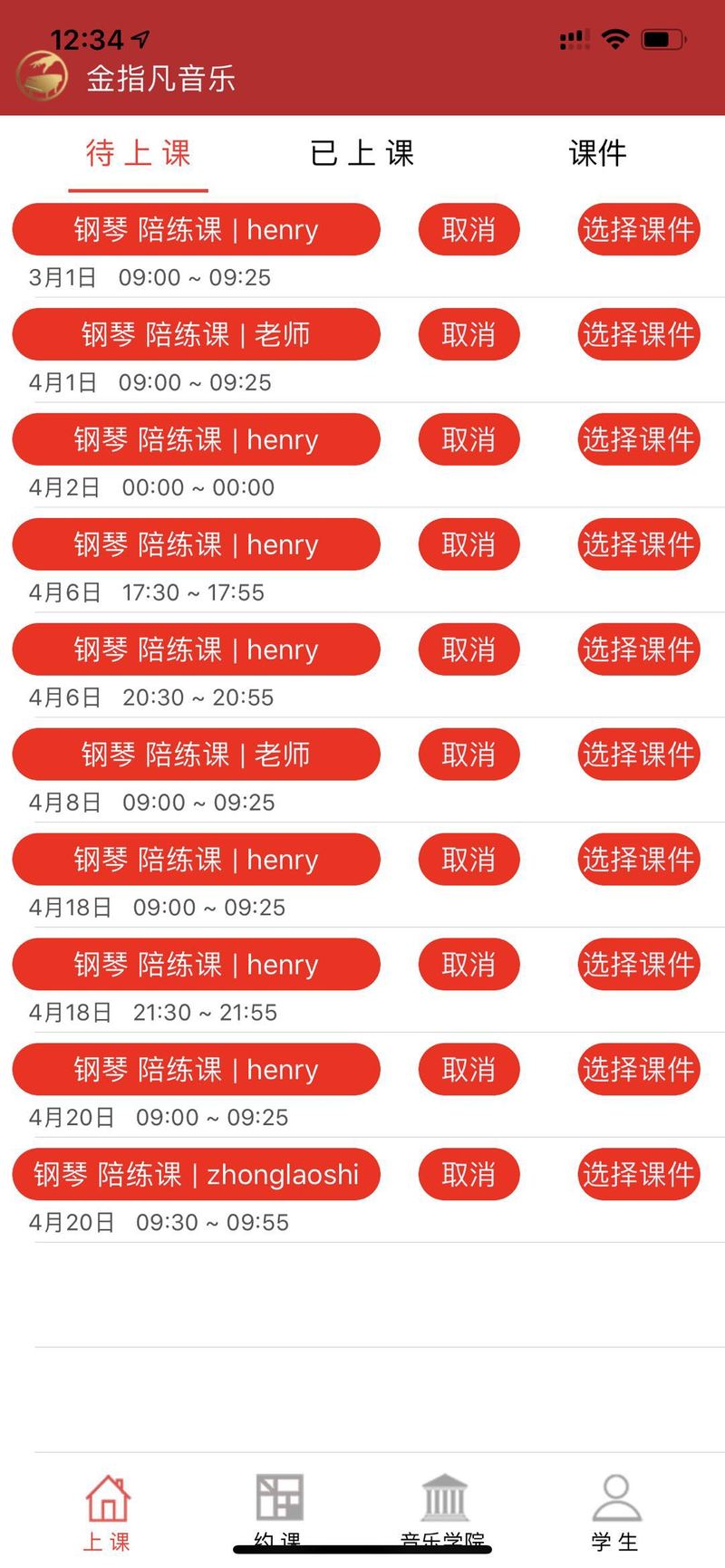Viewport: 725px width, 1568px height.
Task: Go to the 音乐学院 tab
Action: tap(444, 1508)
